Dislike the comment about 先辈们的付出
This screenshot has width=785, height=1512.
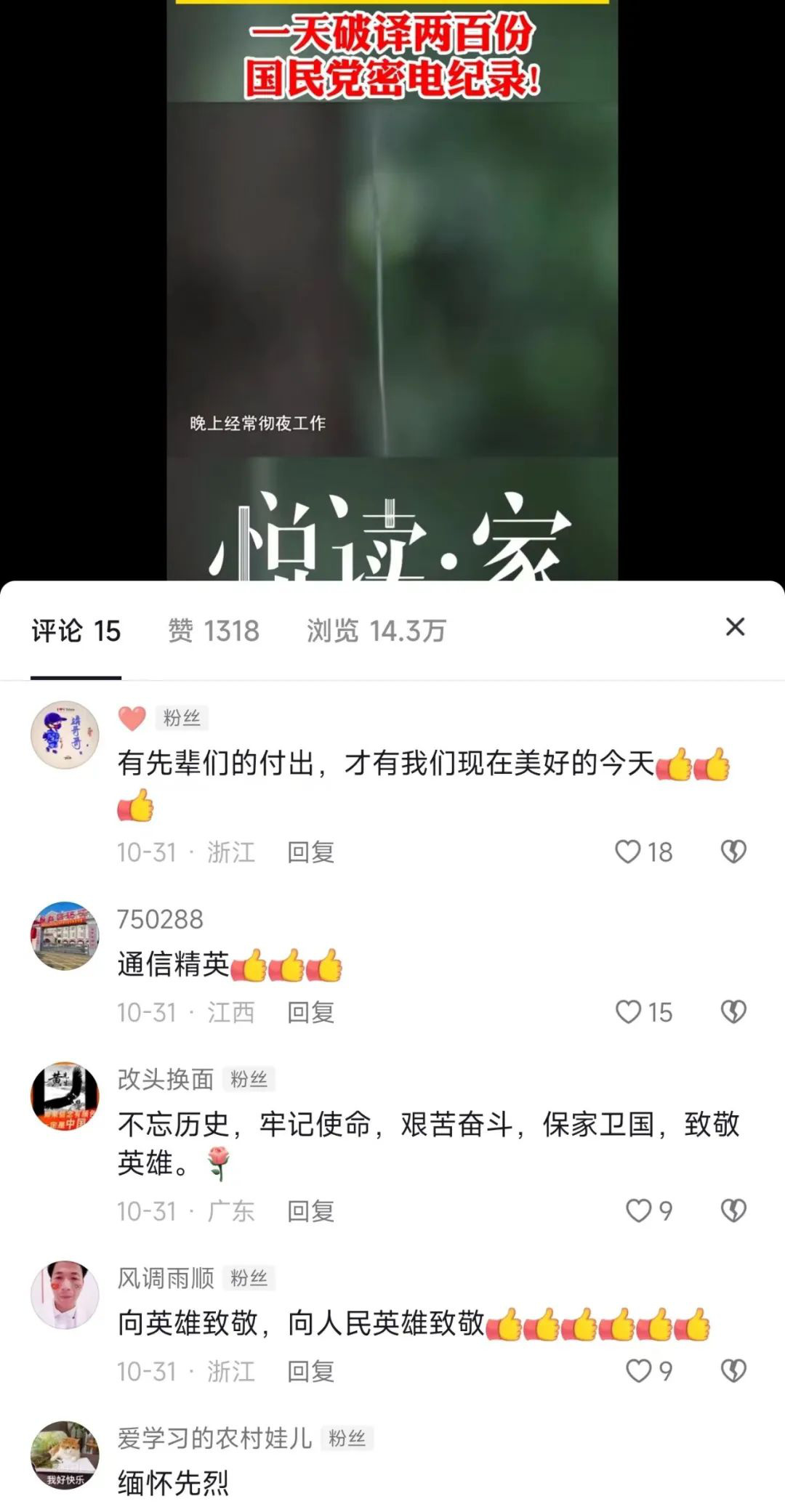[x=733, y=852]
